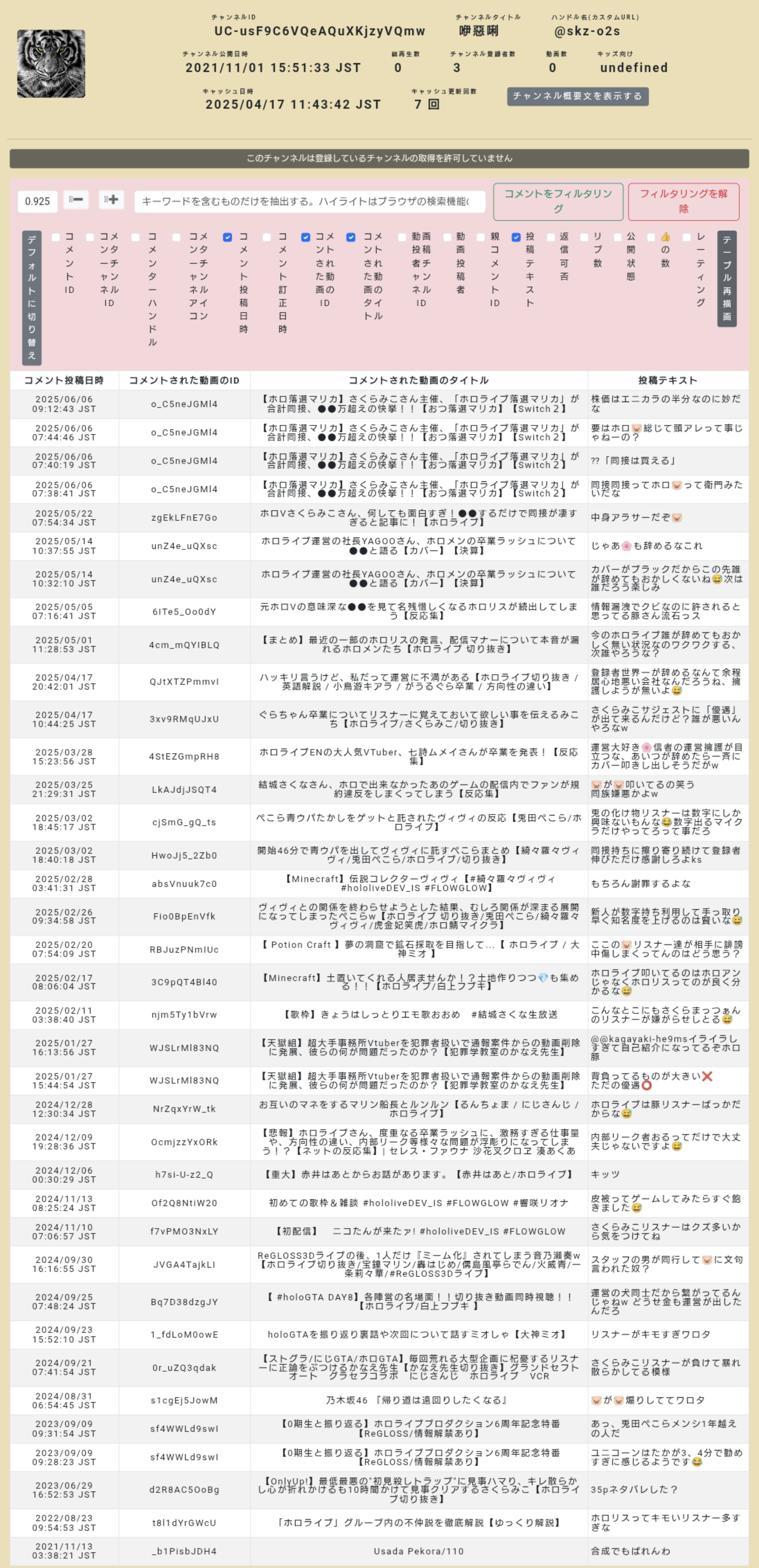The height and width of the screenshot is (1568, 759).
Task: Tap デフォルトに切り替え button
Action: [32, 298]
